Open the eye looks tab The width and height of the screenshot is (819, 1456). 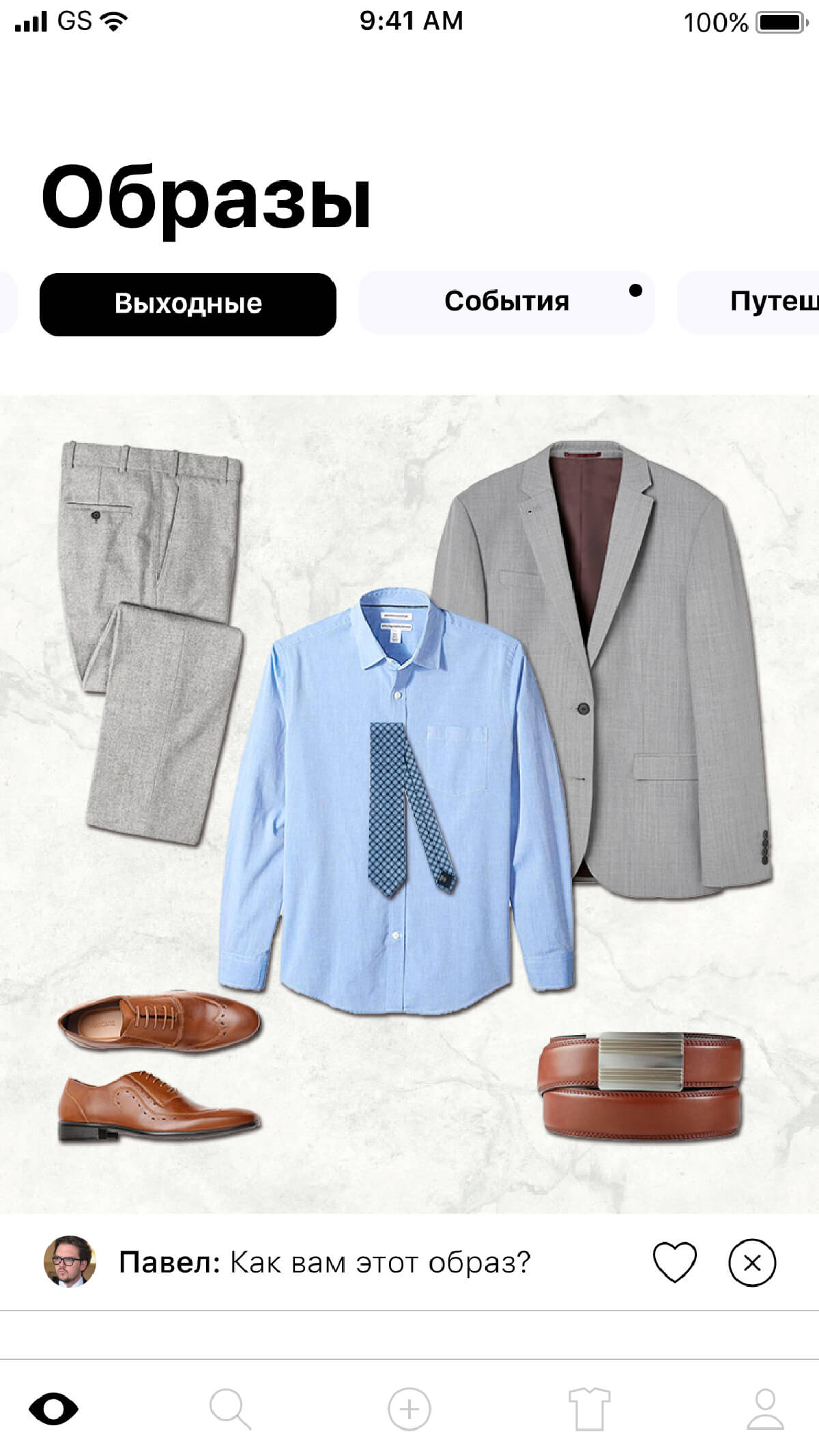point(53,1409)
